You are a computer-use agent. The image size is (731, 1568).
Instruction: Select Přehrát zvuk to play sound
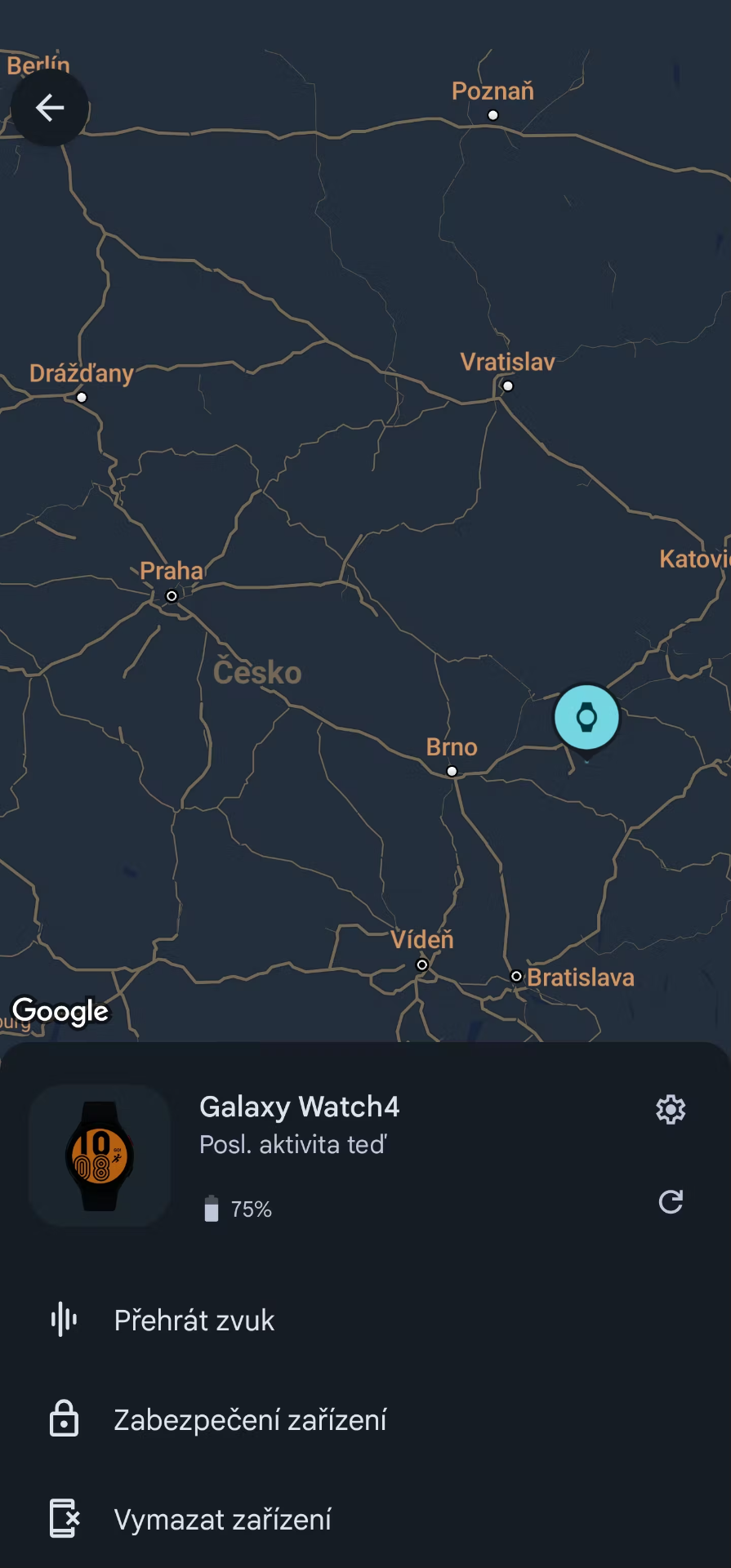point(194,1321)
